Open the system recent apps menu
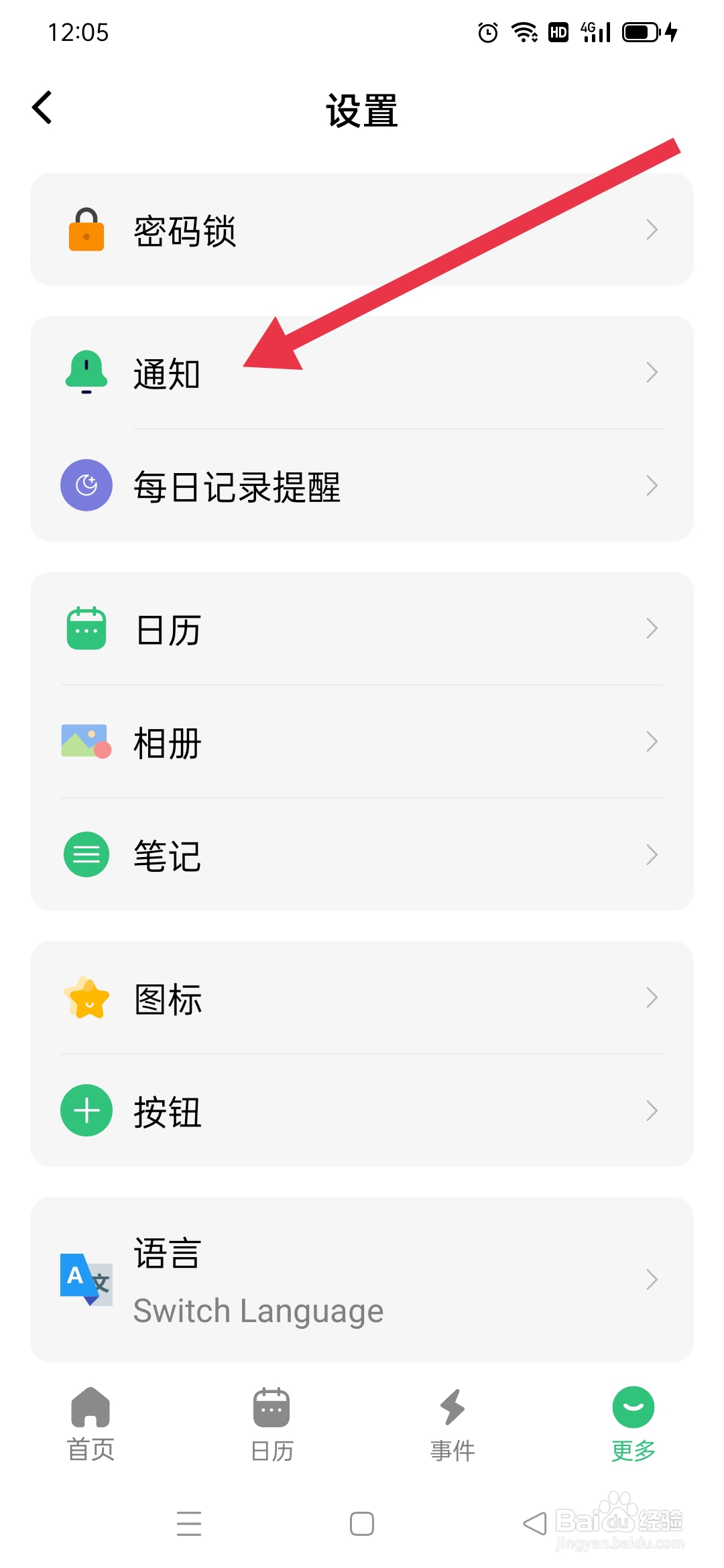 pos(189,1524)
